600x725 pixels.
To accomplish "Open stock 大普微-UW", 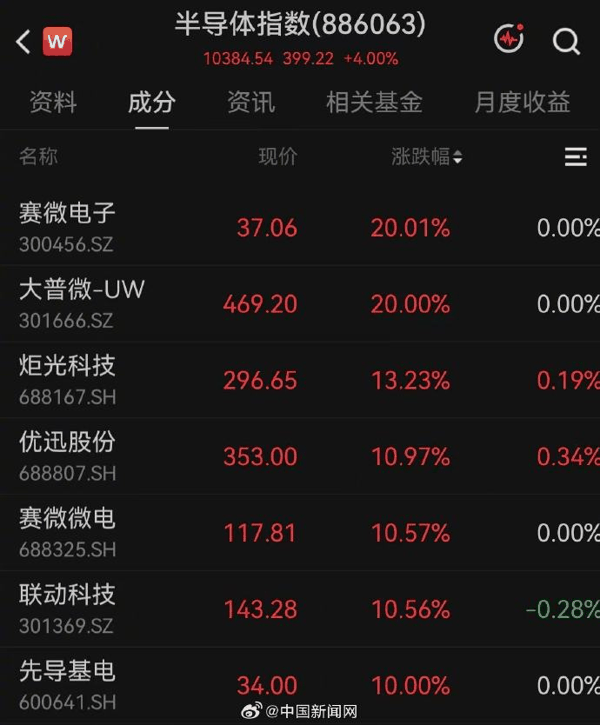I will click(300, 303).
